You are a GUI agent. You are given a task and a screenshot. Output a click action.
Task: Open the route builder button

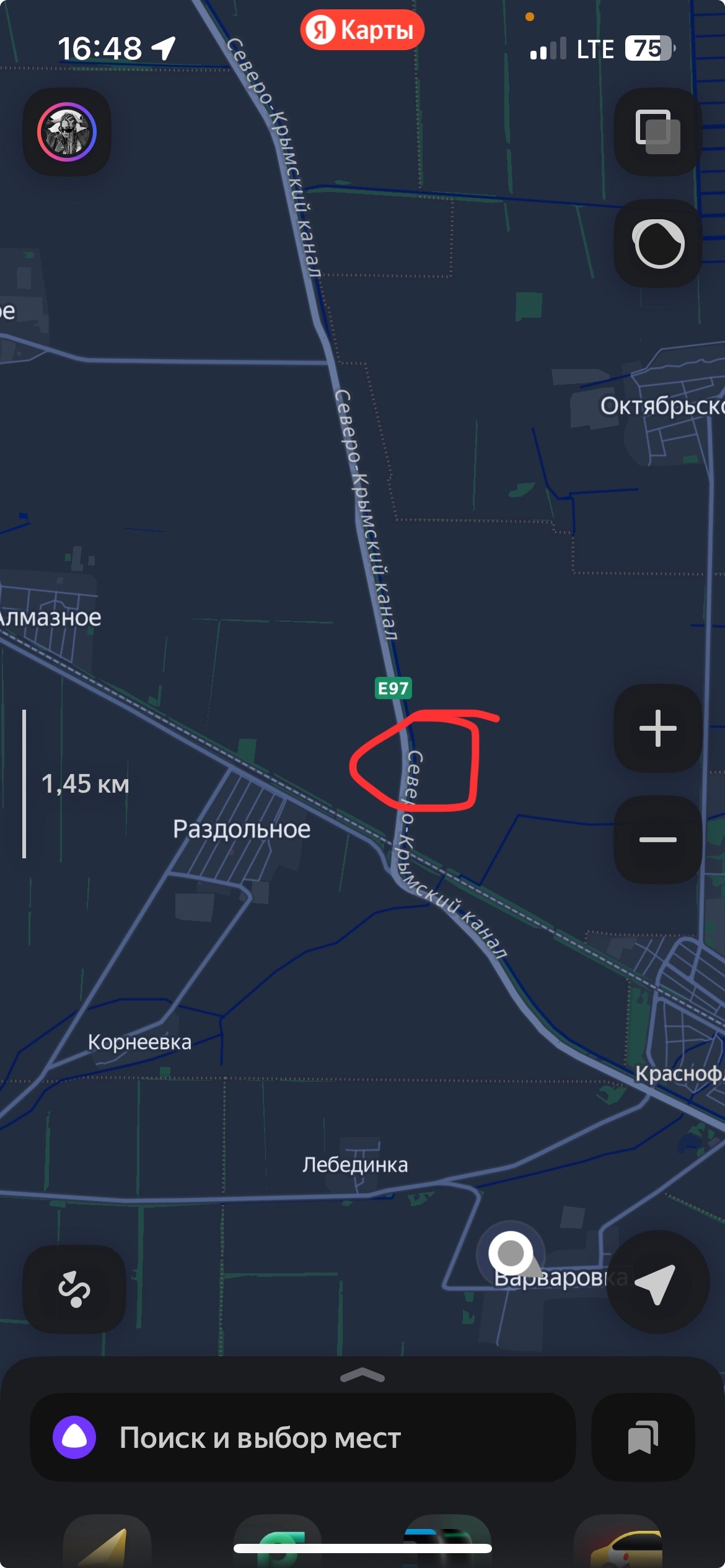[x=74, y=1289]
